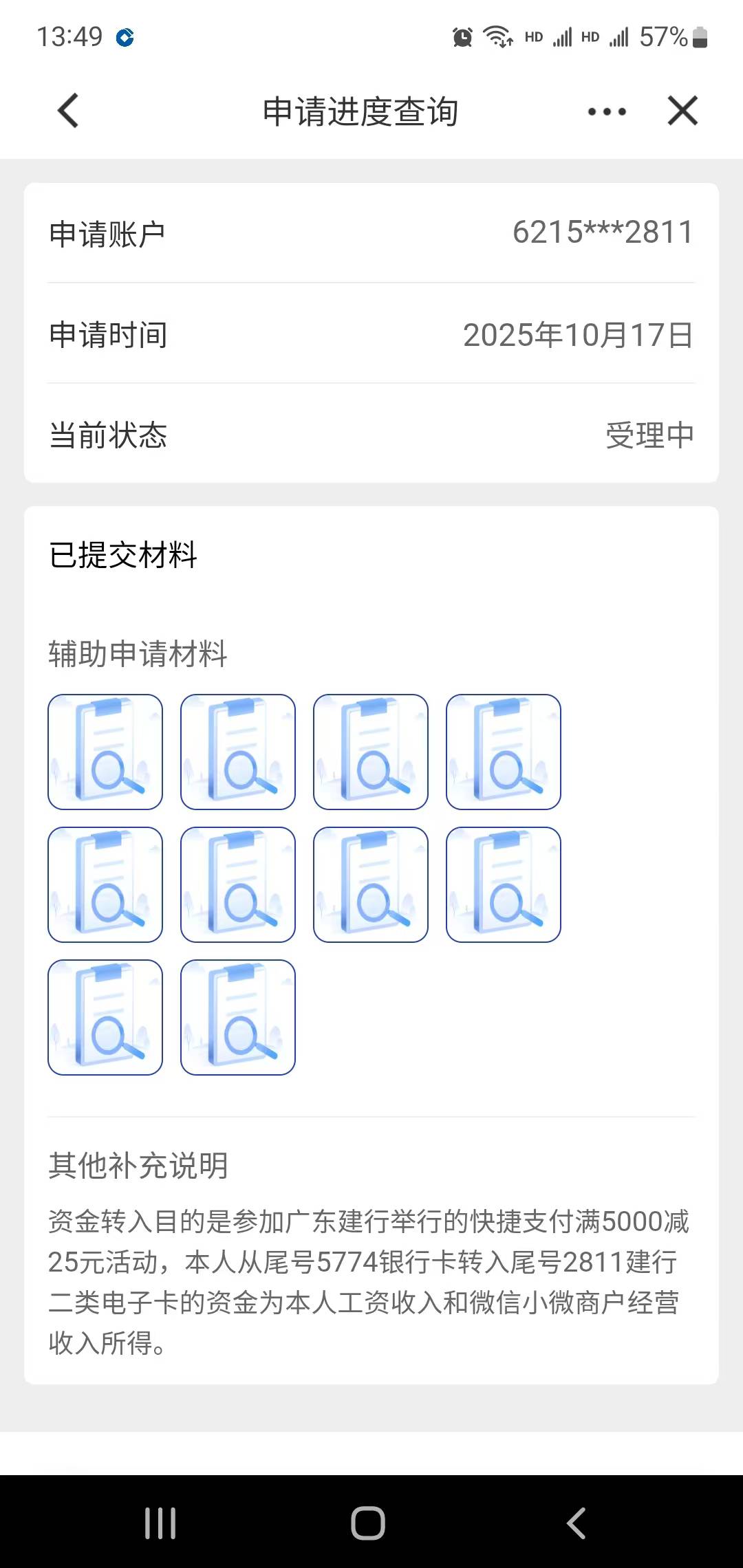Open the system recent apps view
Screen dimensions: 743x1568
pos(160,1523)
